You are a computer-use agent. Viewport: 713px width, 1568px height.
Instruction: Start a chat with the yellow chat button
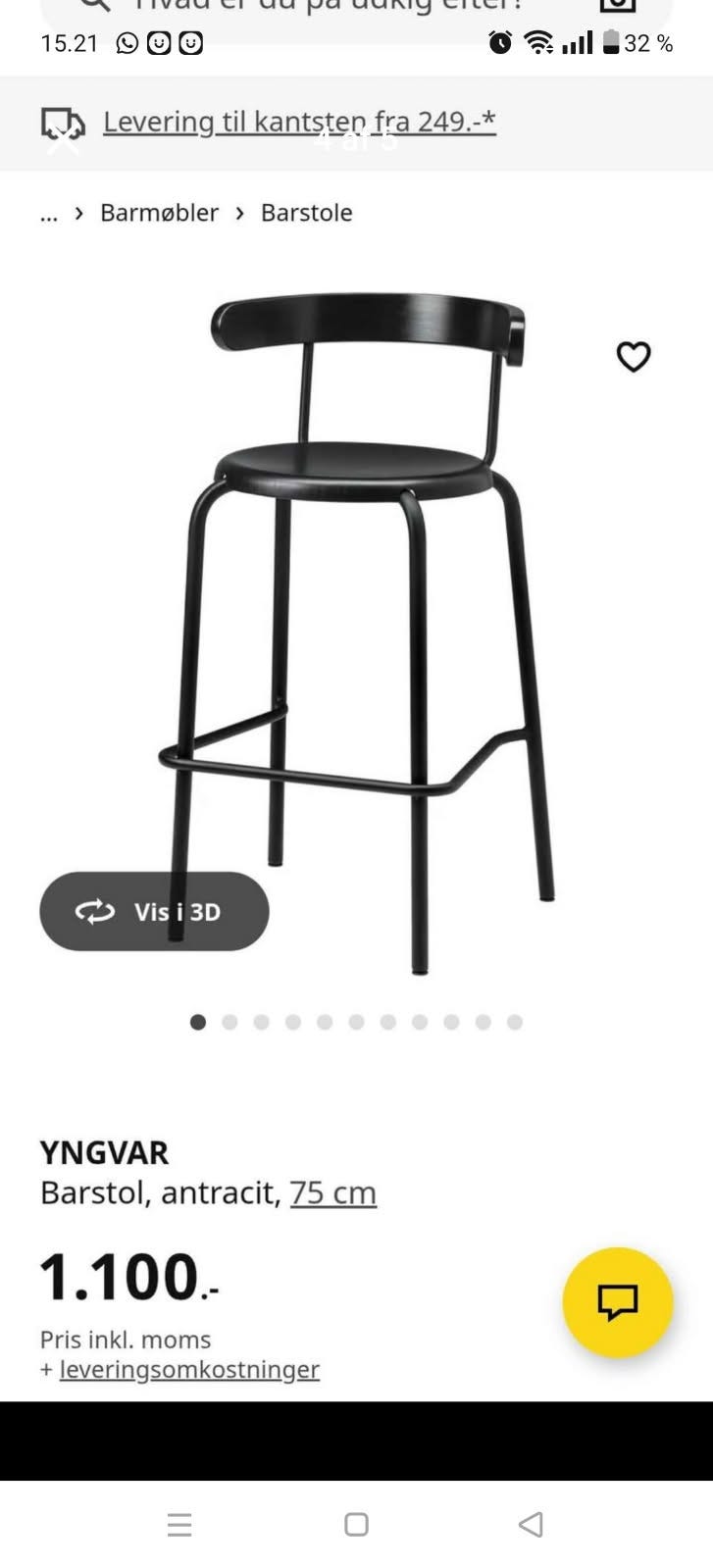pos(618,1302)
